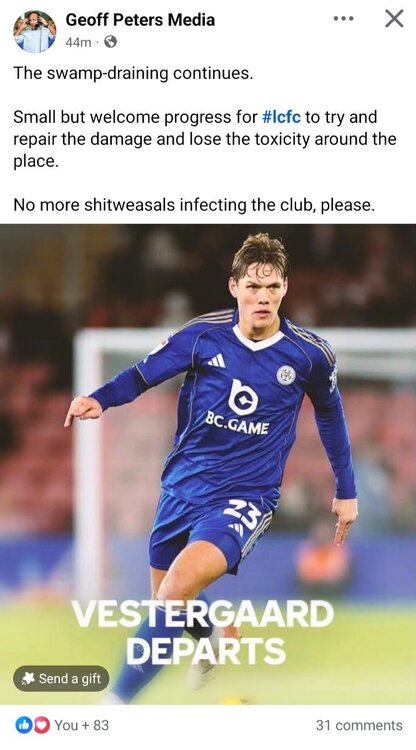Tap the Send a gift button
416x750 pixels.
click(x=61, y=678)
